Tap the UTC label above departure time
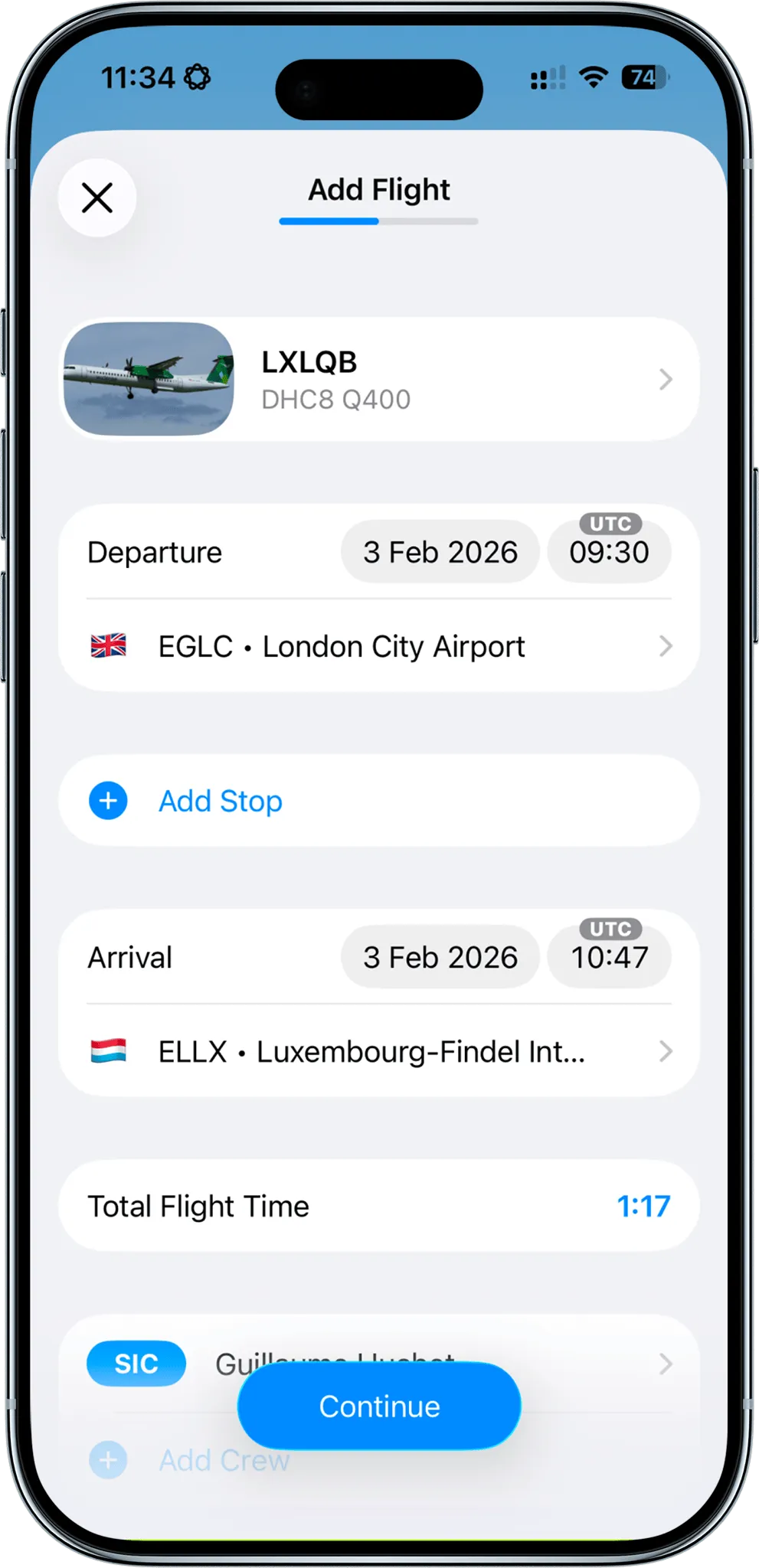 [609, 524]
